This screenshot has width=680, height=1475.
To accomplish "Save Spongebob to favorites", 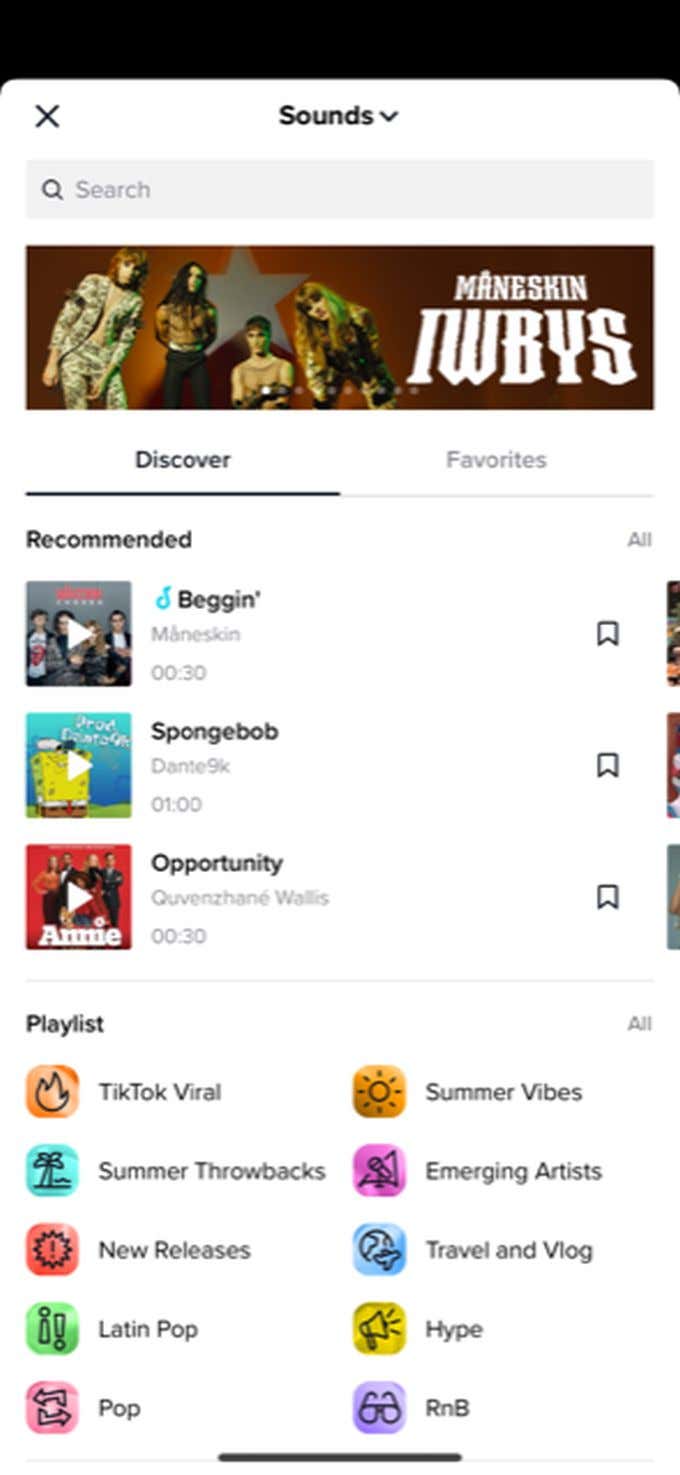I will (607, 766).
